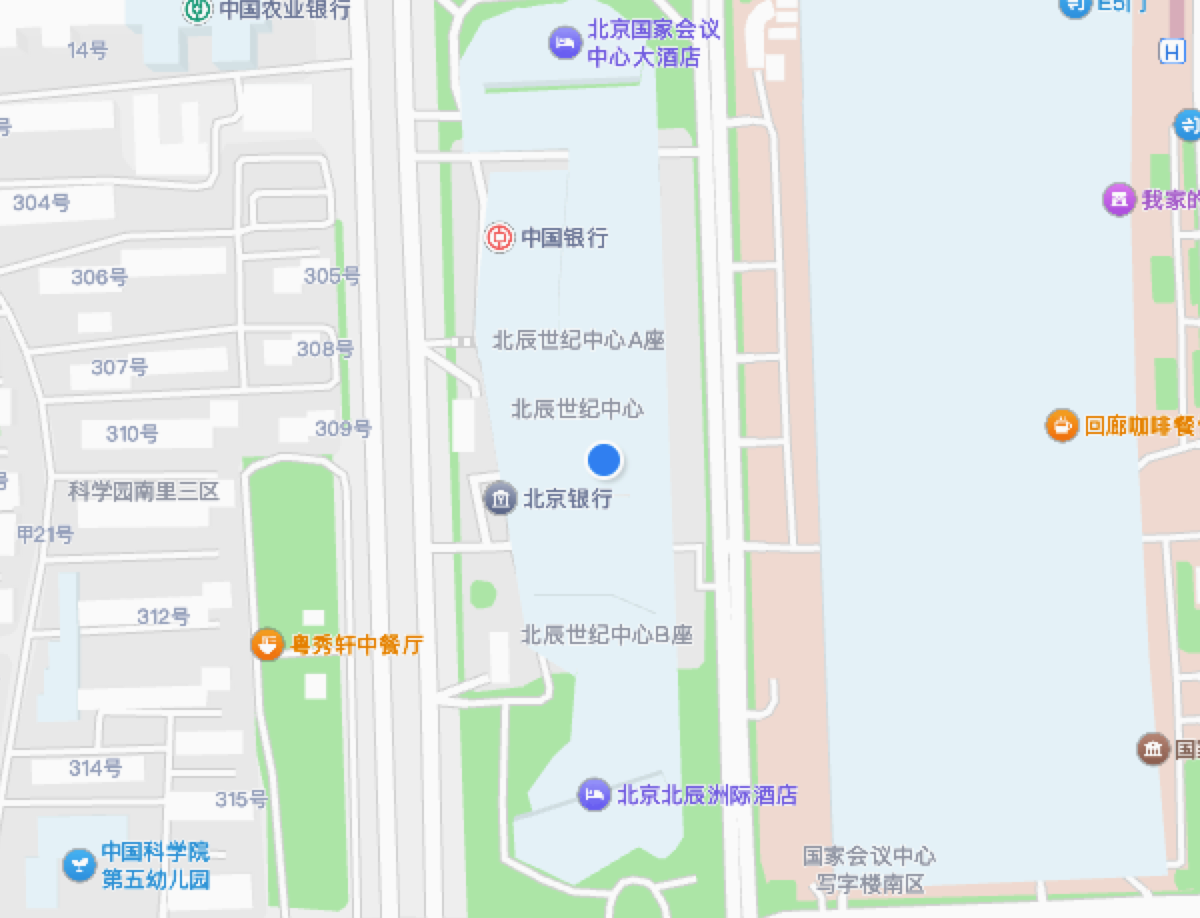This screenshot has height=918, width=1200.
Task: Tap the Bank of China (中国银行) marker
Action: point(498,238)
